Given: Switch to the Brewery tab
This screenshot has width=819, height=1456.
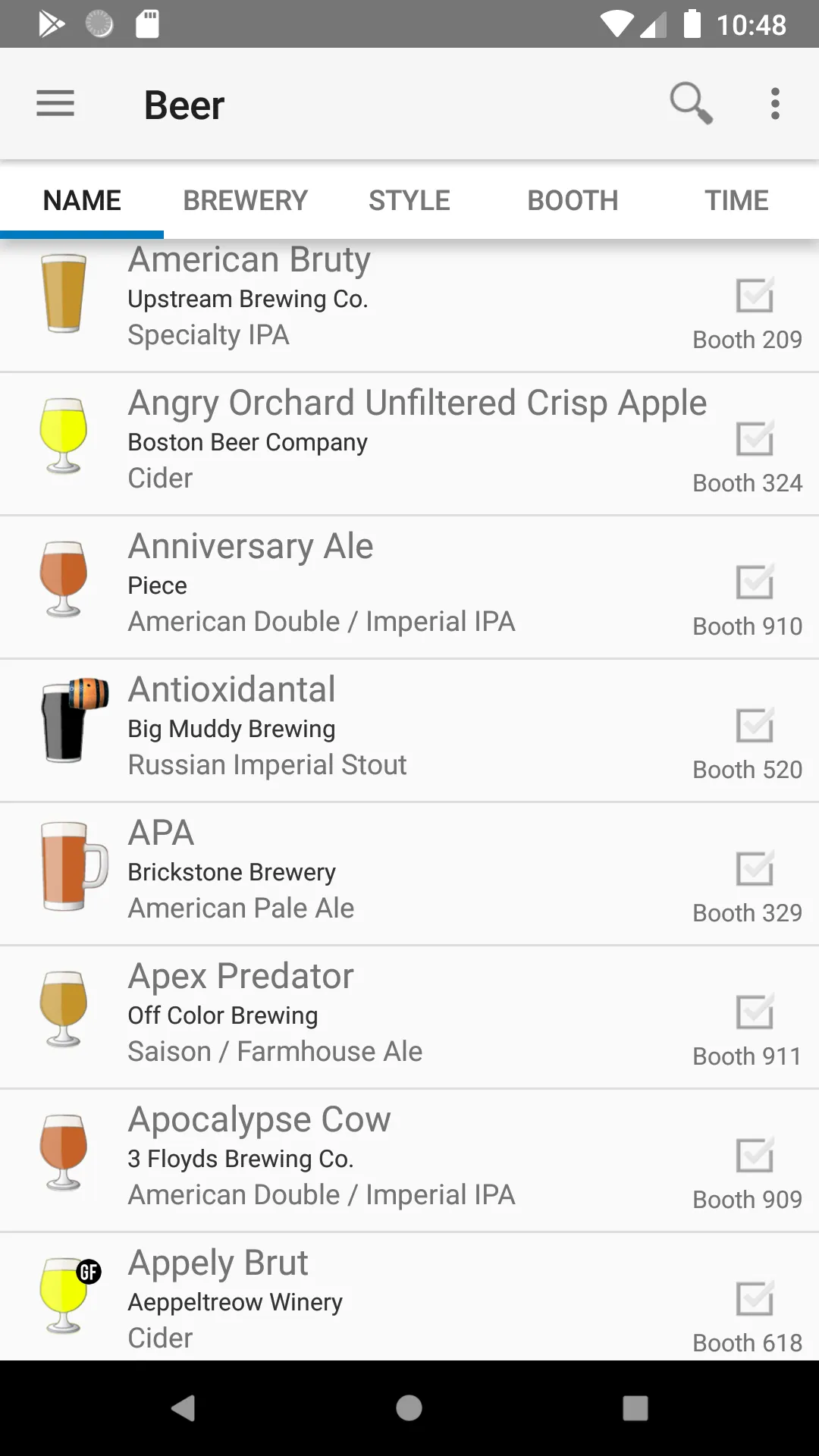Looking at the screenshot, I should click(x=246, y=200).
